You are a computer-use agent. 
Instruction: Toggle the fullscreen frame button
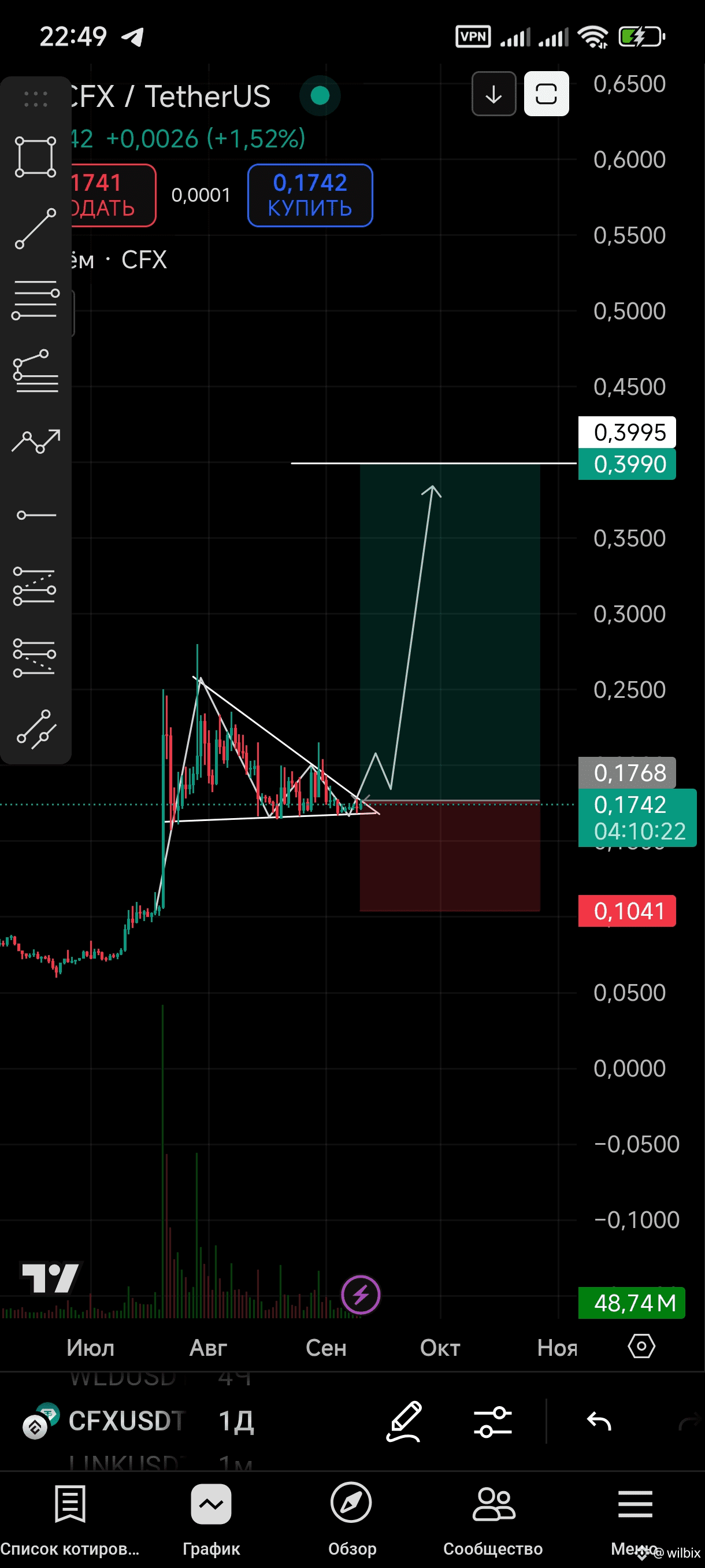point(546,94)
